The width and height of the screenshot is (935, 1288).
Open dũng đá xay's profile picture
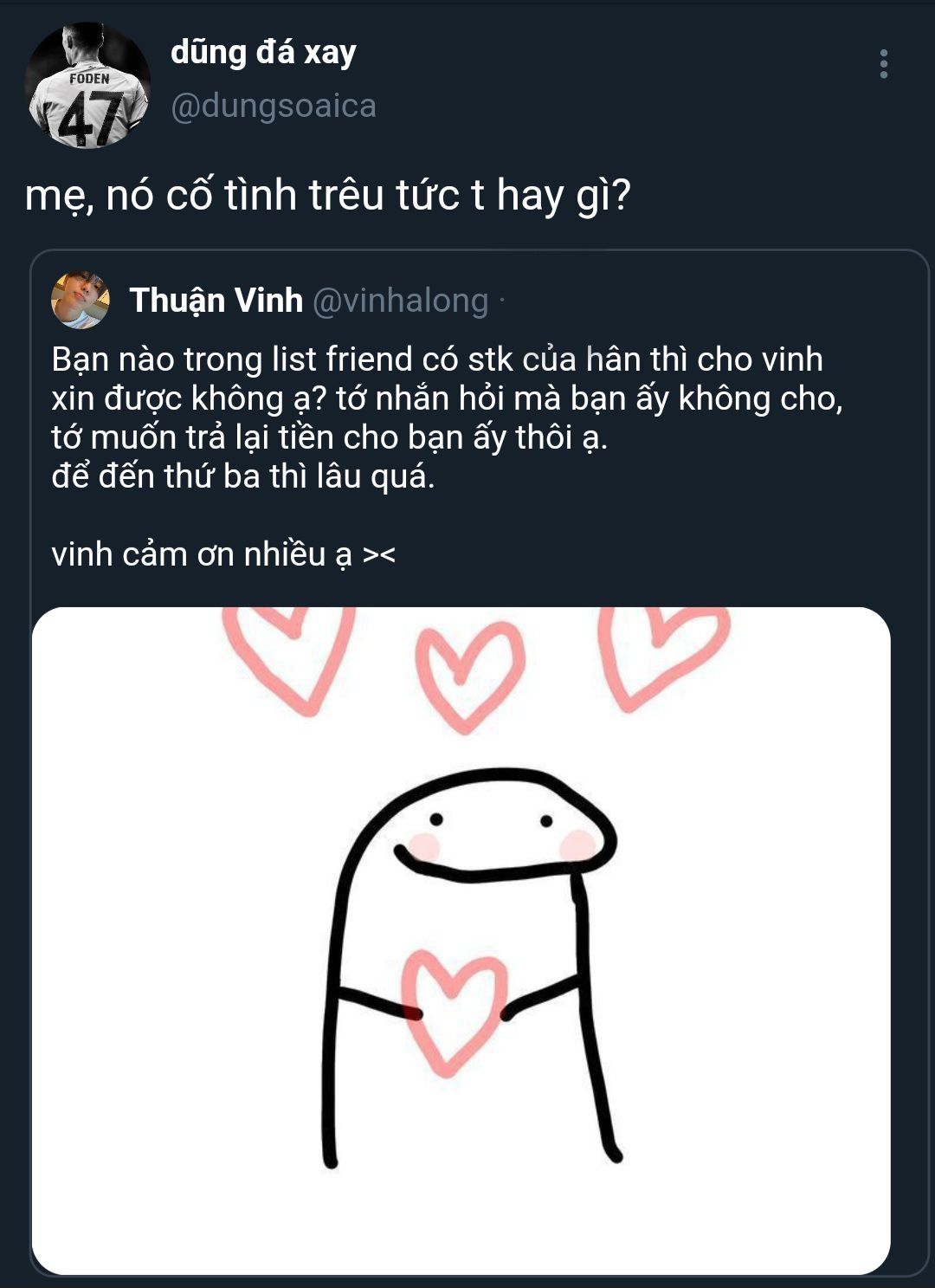[x=87, y=86]
